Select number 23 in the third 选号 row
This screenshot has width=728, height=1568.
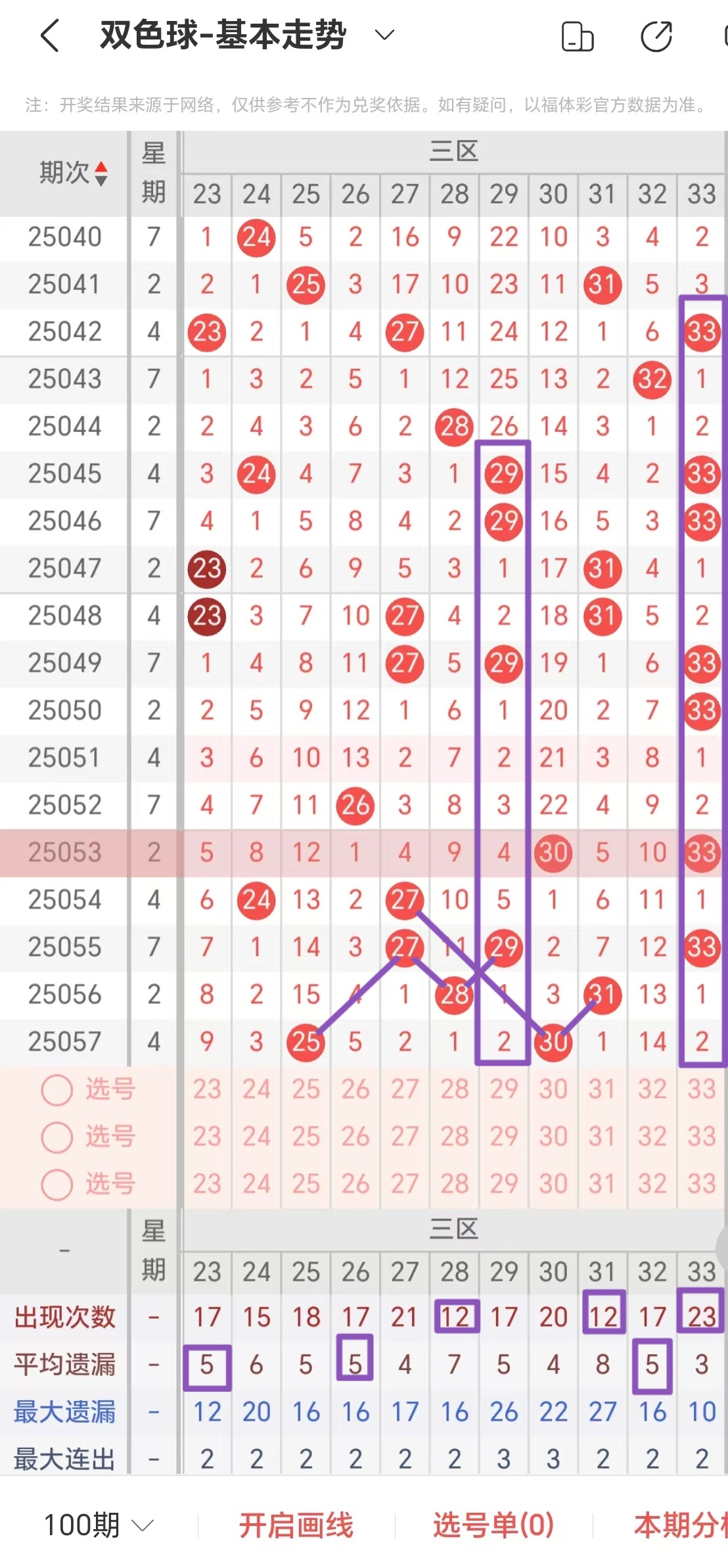pyautogui.click(x=206, y=1183)
